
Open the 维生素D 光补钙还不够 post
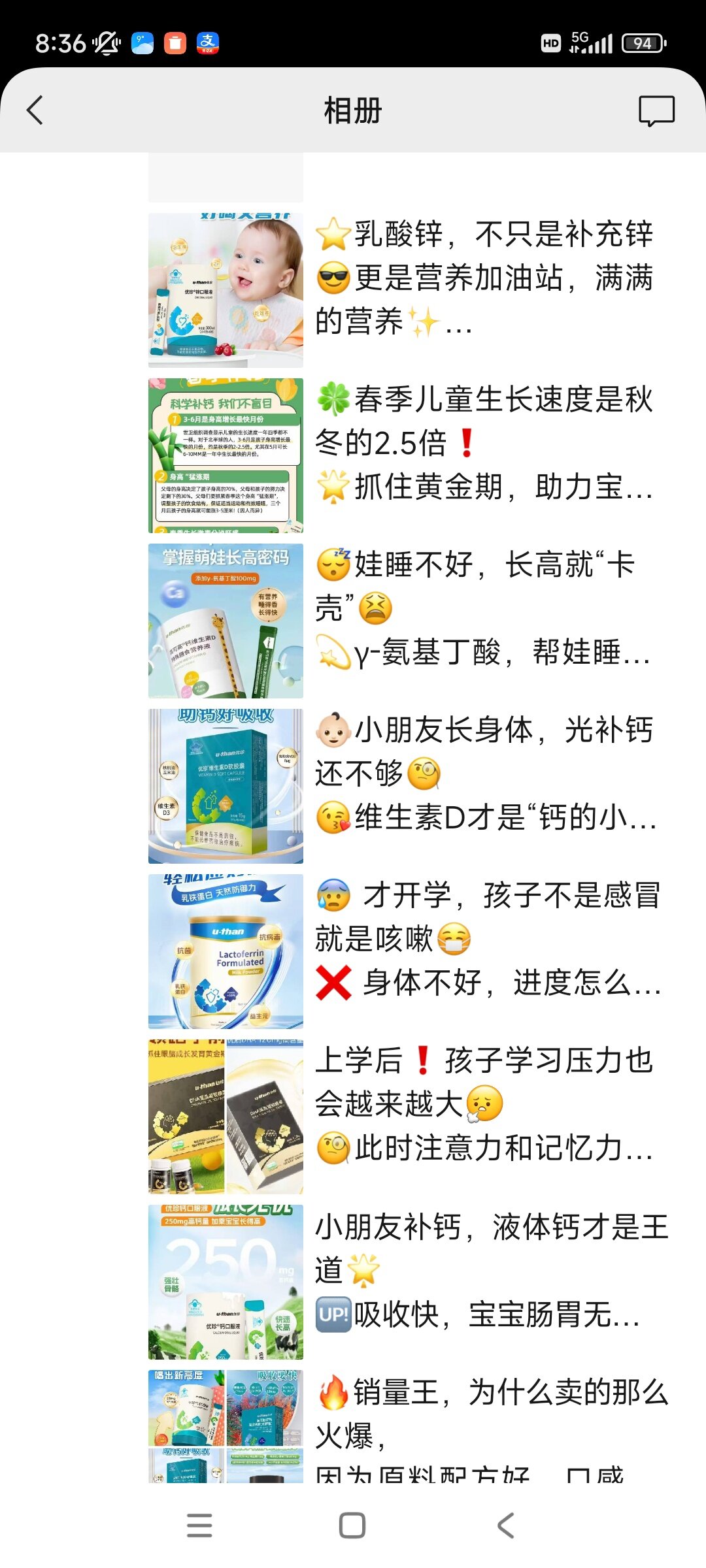click(484, 774)
